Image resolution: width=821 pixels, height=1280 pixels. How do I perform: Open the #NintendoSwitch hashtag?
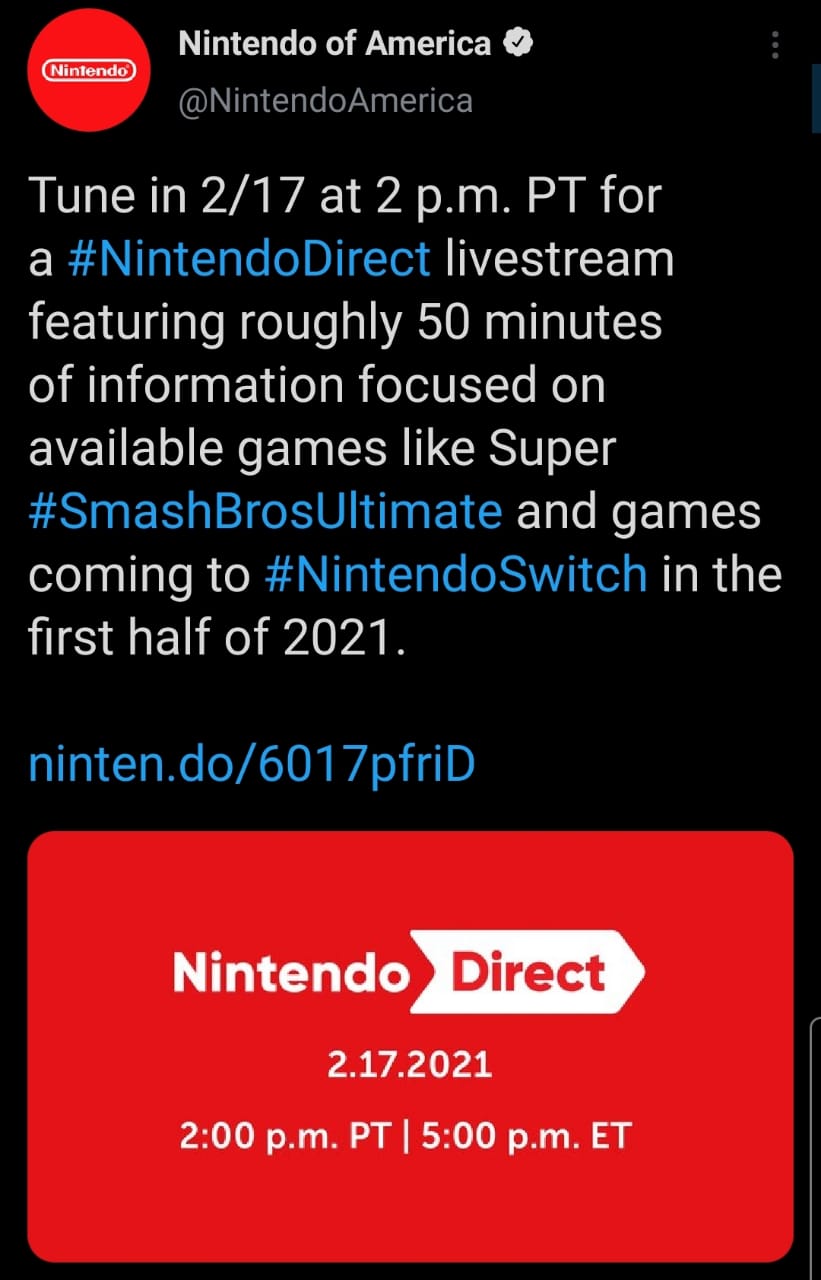click(x=457, y=574)
